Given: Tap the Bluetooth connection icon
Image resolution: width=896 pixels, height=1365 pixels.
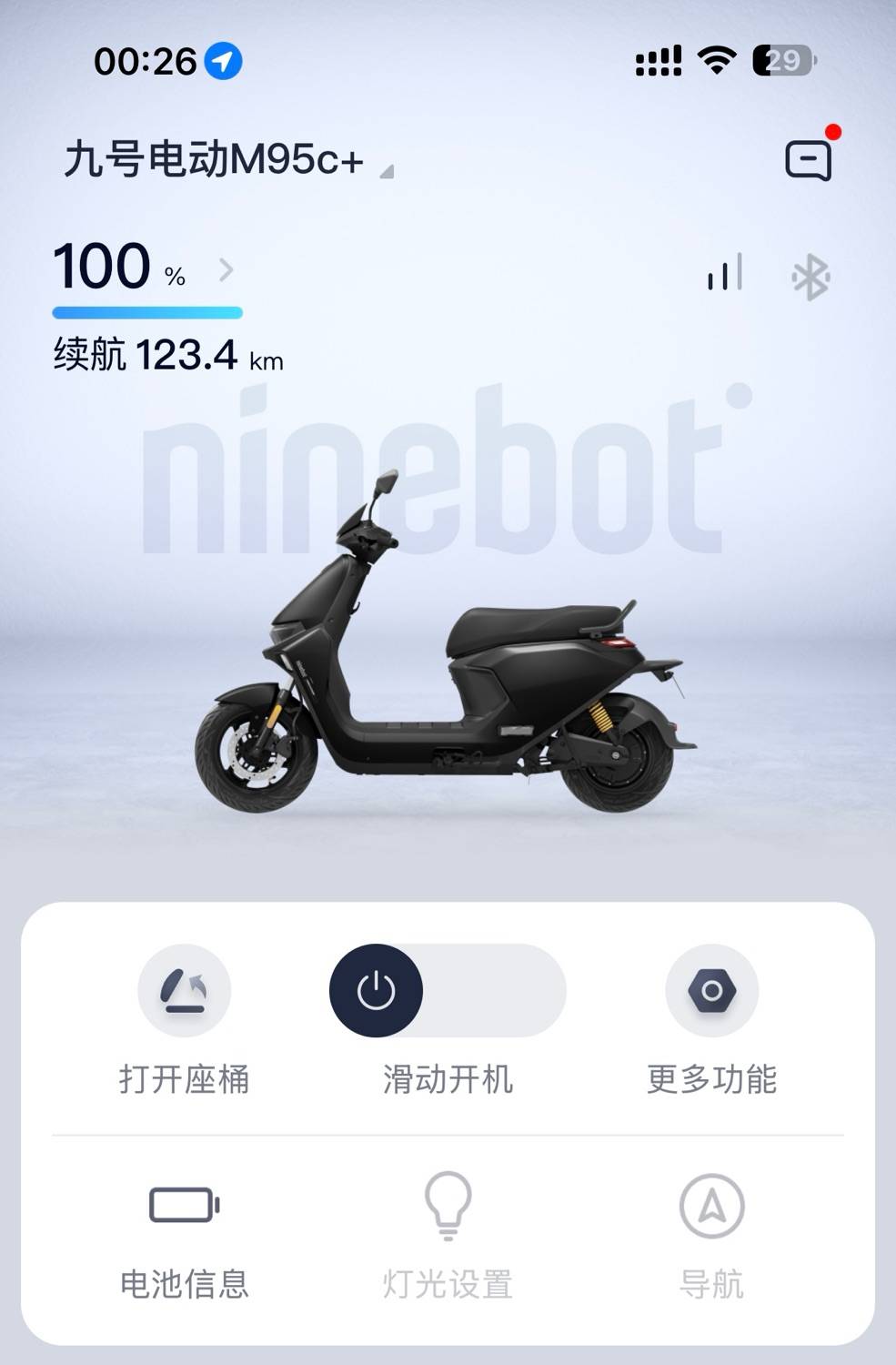Looking at the screenshot, I should [810, 277].
